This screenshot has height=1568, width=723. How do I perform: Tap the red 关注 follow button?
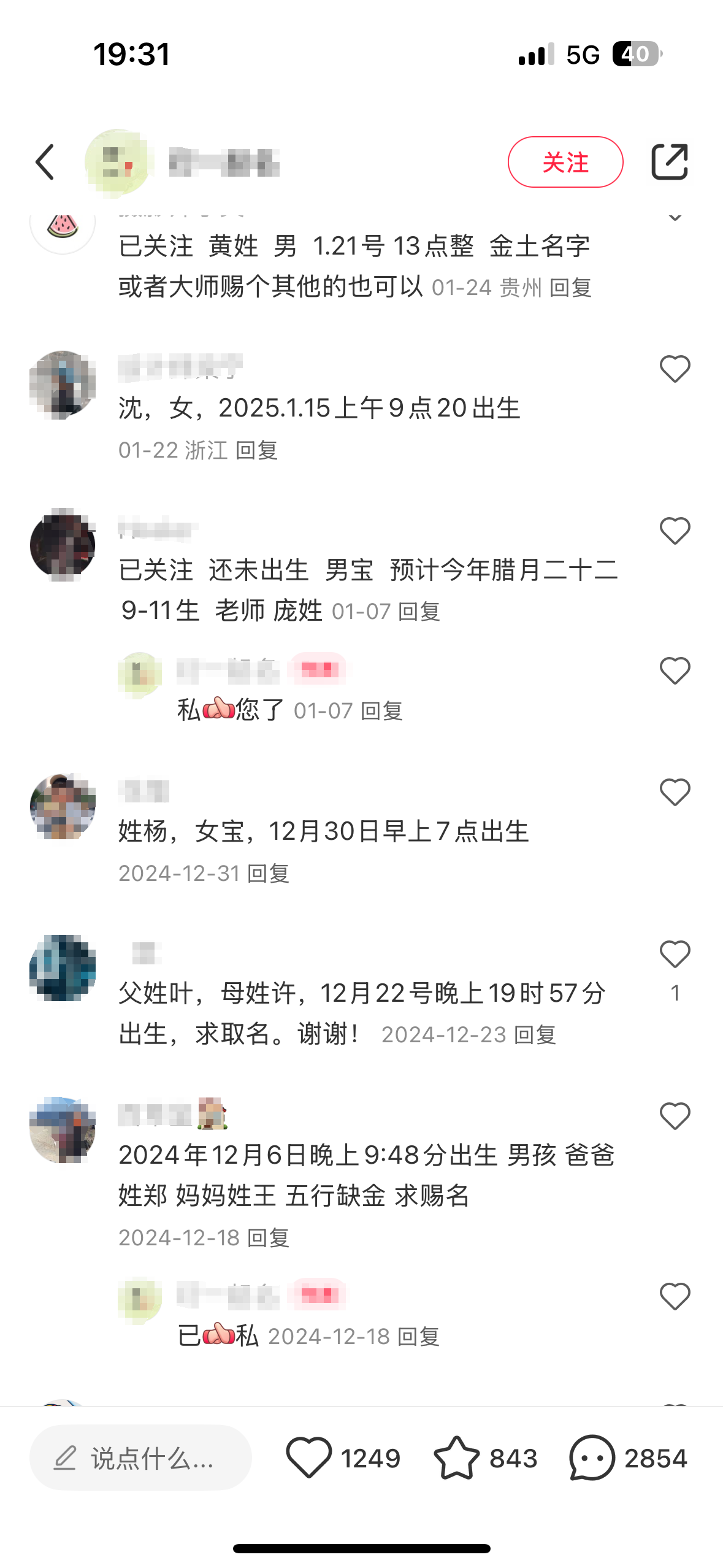point(565,163)
